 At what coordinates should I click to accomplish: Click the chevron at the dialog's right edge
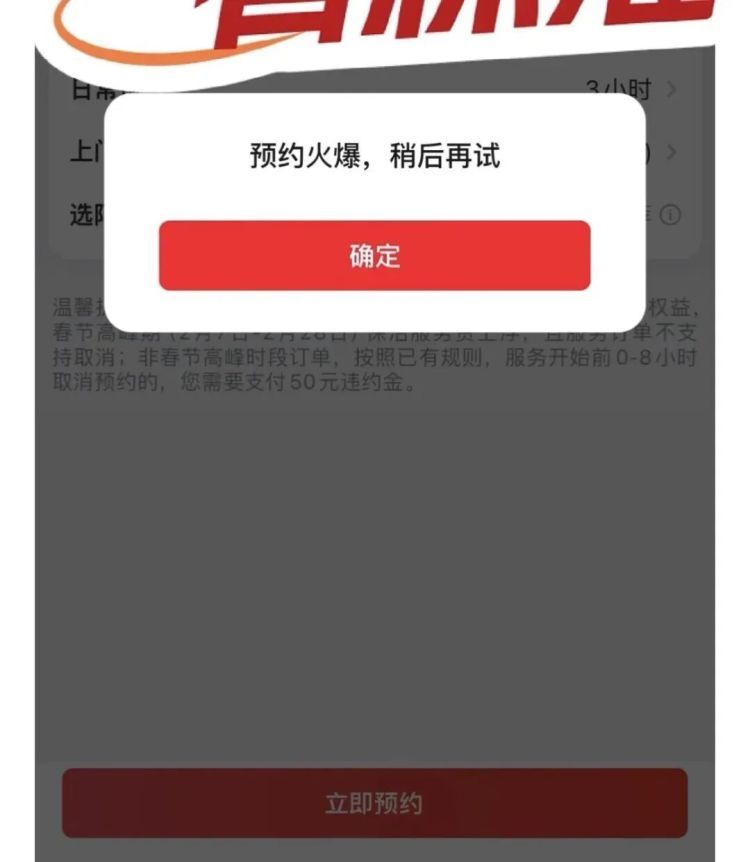pyautogui.click(x=672, y=150)
